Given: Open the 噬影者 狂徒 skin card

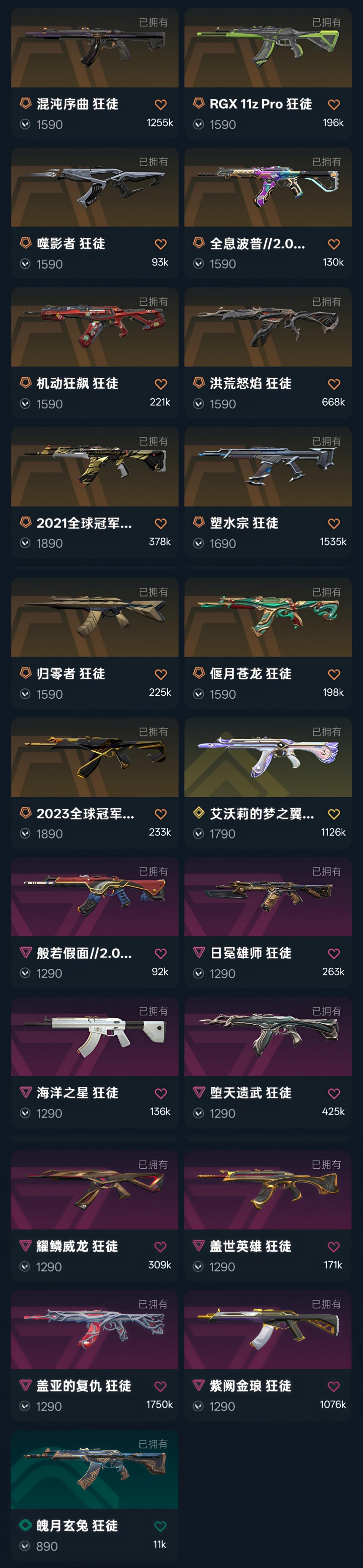Looking at the screenshot, I should click(94, 189).
